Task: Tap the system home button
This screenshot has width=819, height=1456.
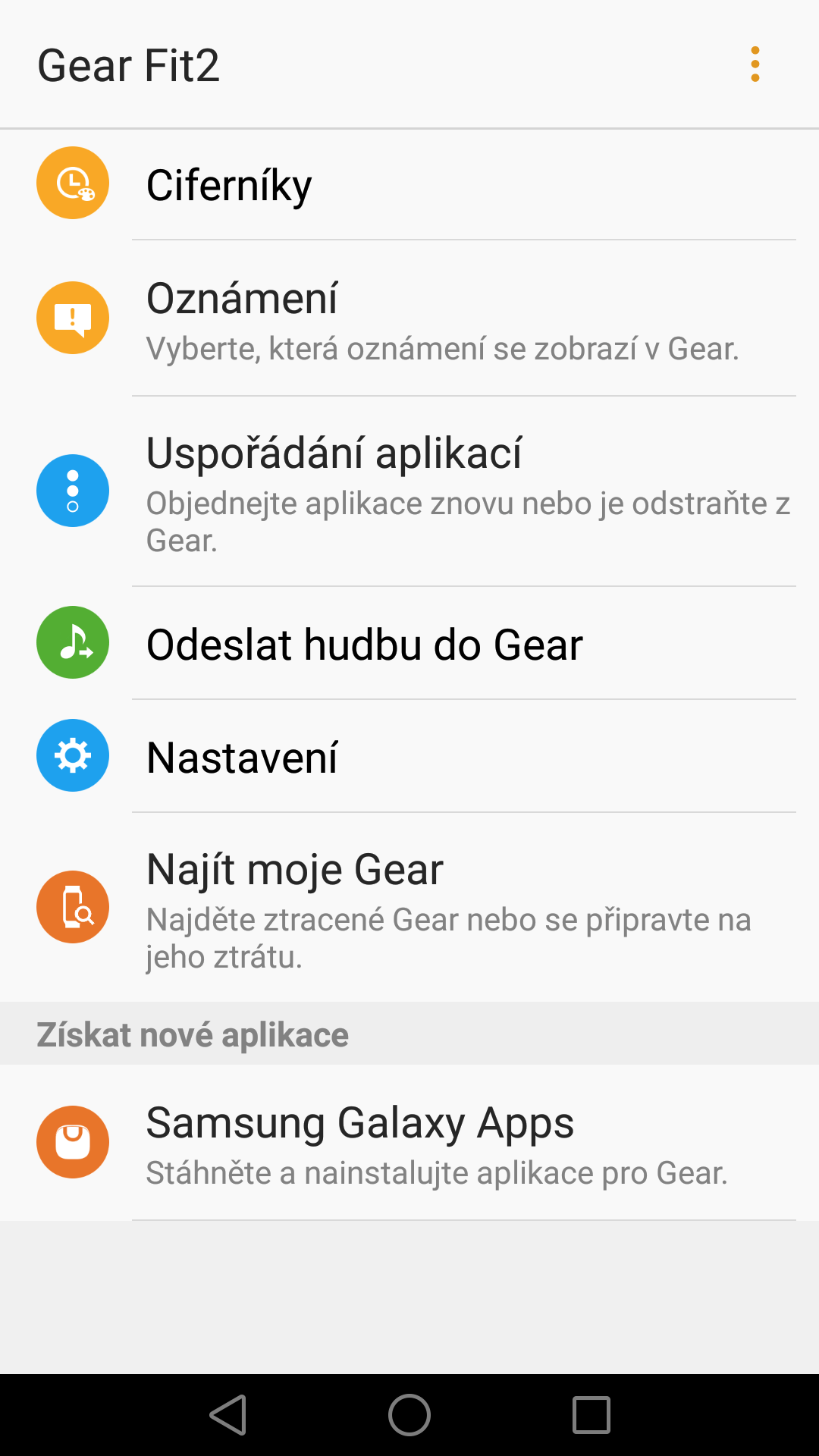Action: pos(409,1415)
